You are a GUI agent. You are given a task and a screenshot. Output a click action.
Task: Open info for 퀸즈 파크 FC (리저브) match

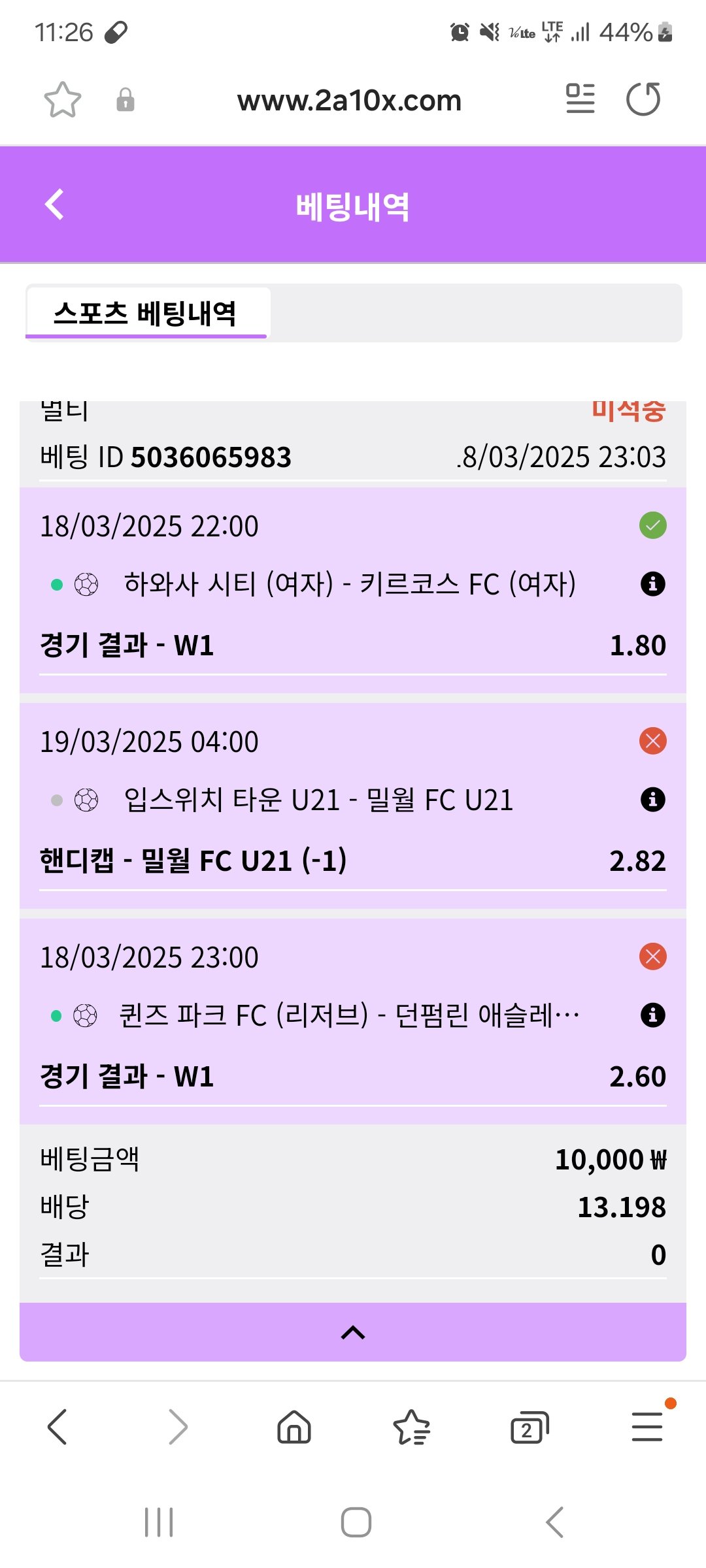pos(652,1015)
